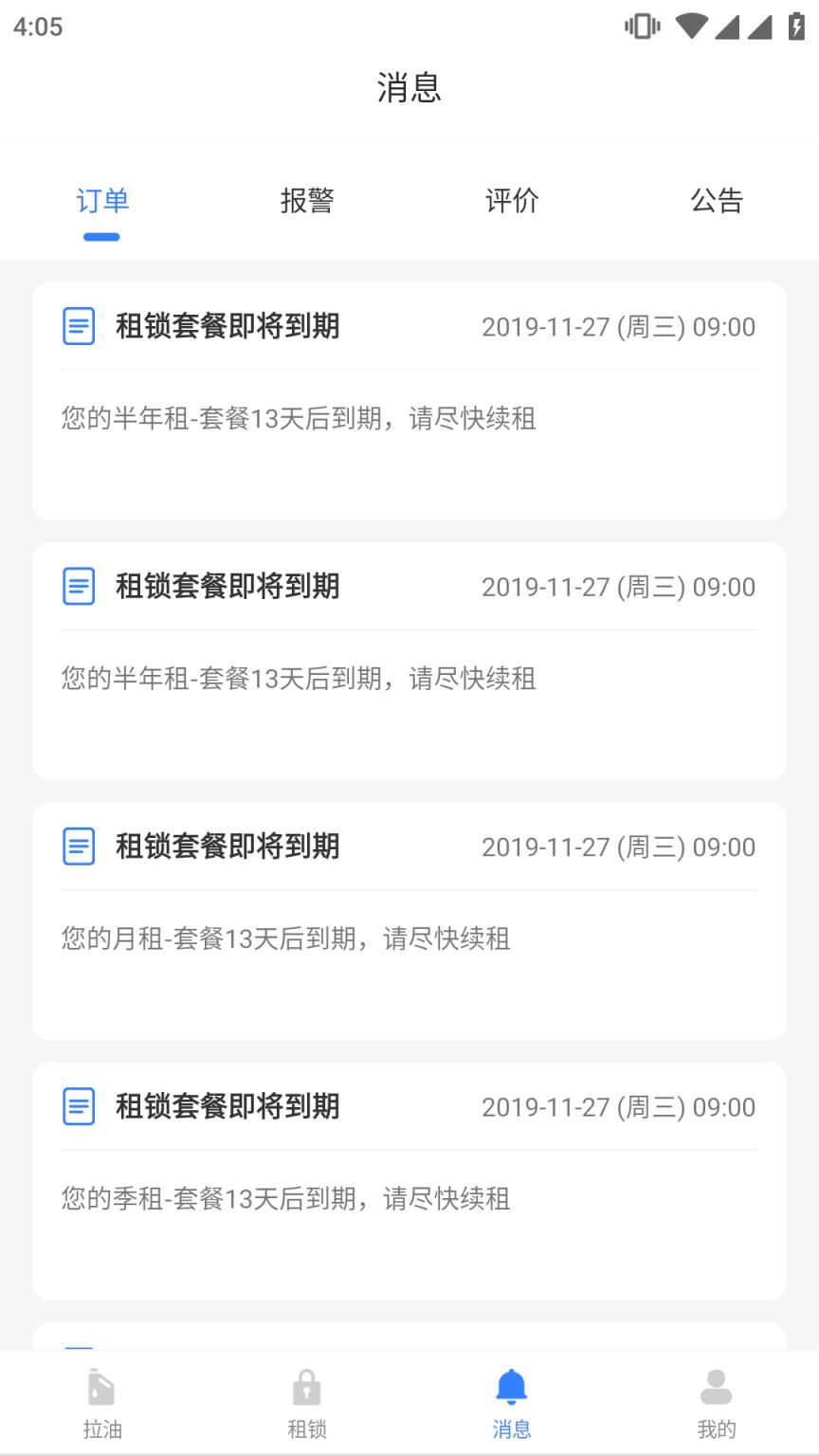Click the vibrate mode icon in status bar
Screen dimensions: 819x1456
pos(643,27)
